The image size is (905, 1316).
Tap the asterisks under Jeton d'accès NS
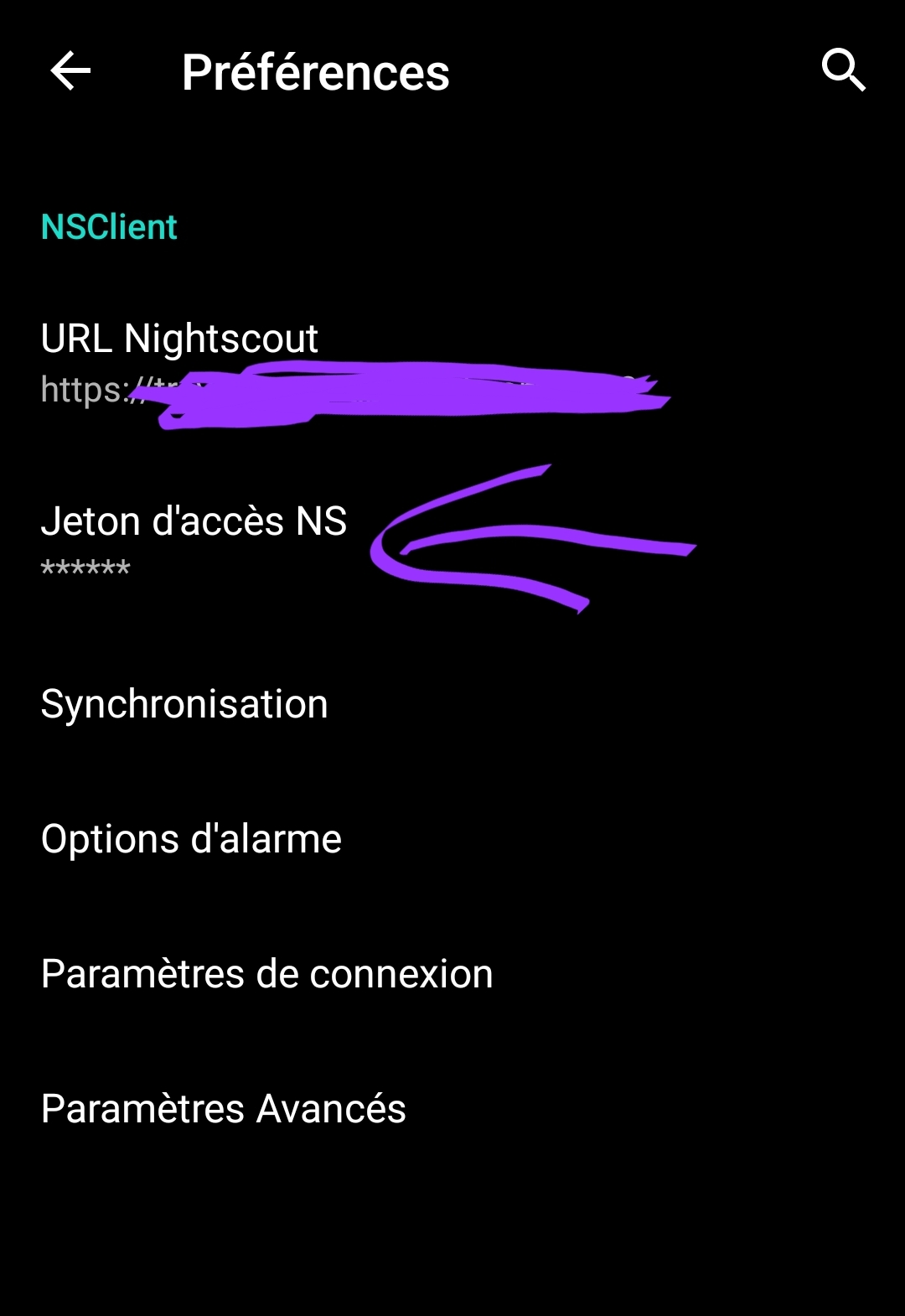(85, 568)
